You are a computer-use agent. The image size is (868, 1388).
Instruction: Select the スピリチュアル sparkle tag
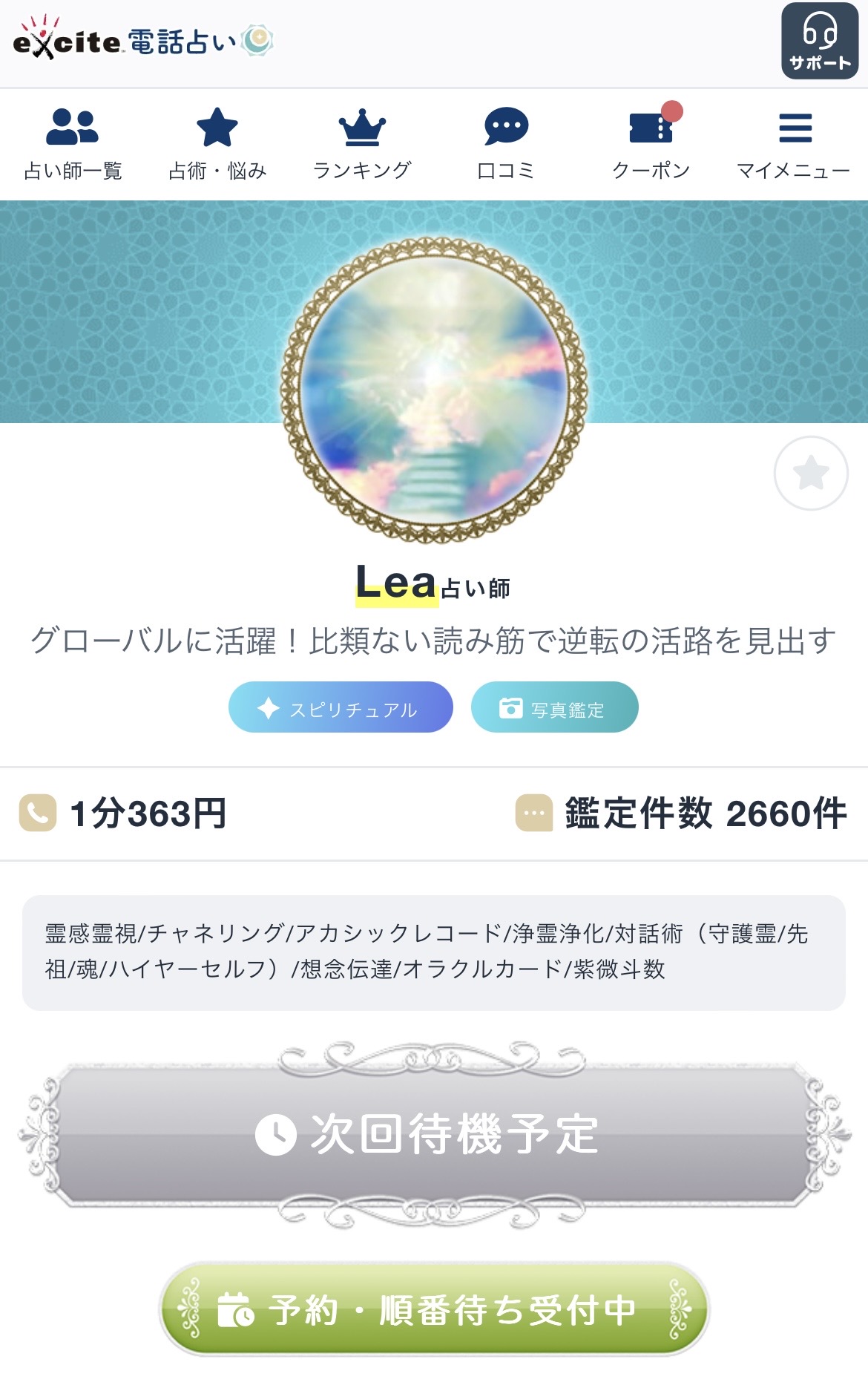[341, 708]
